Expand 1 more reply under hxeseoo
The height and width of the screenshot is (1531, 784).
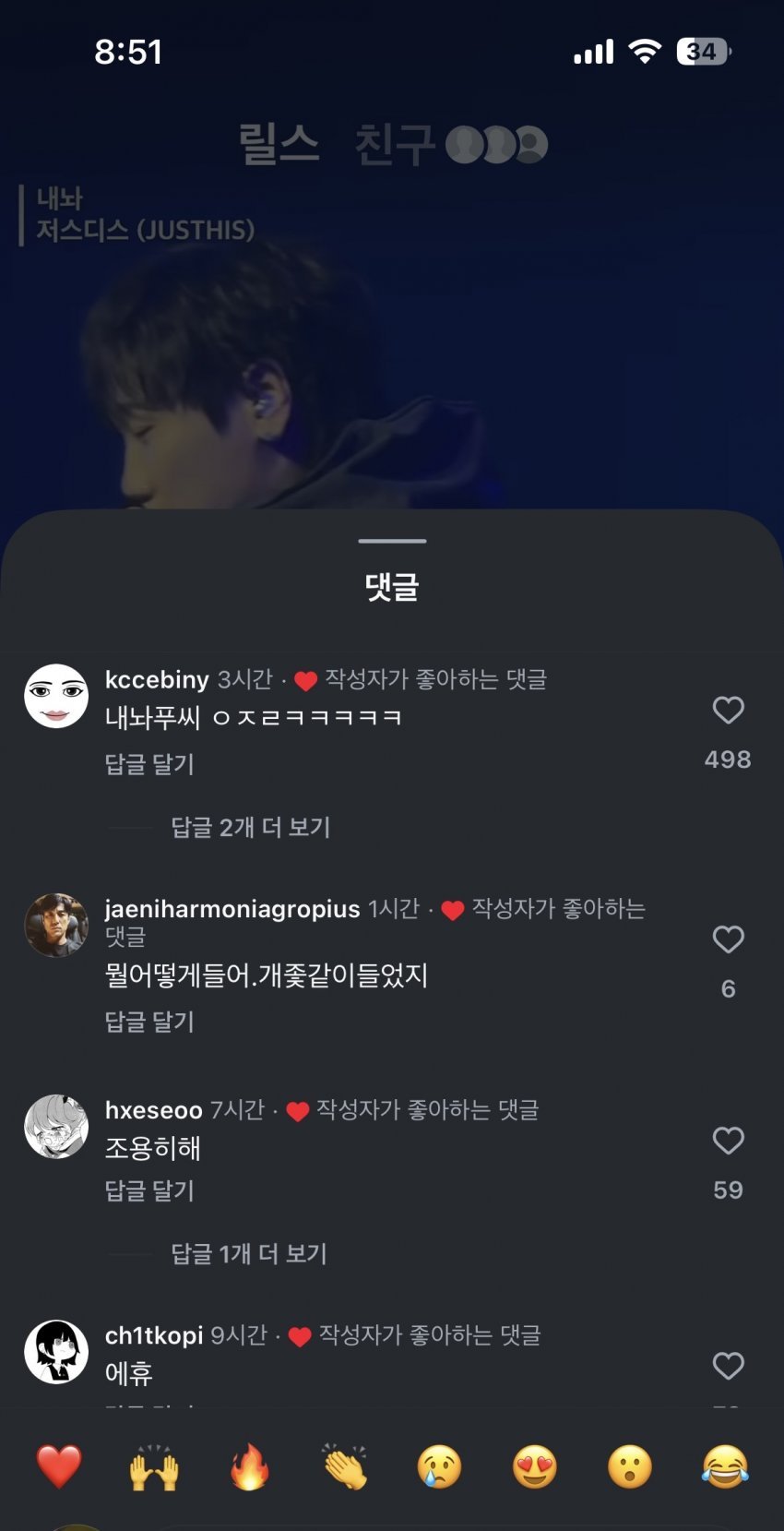[x=249, y=1253]
